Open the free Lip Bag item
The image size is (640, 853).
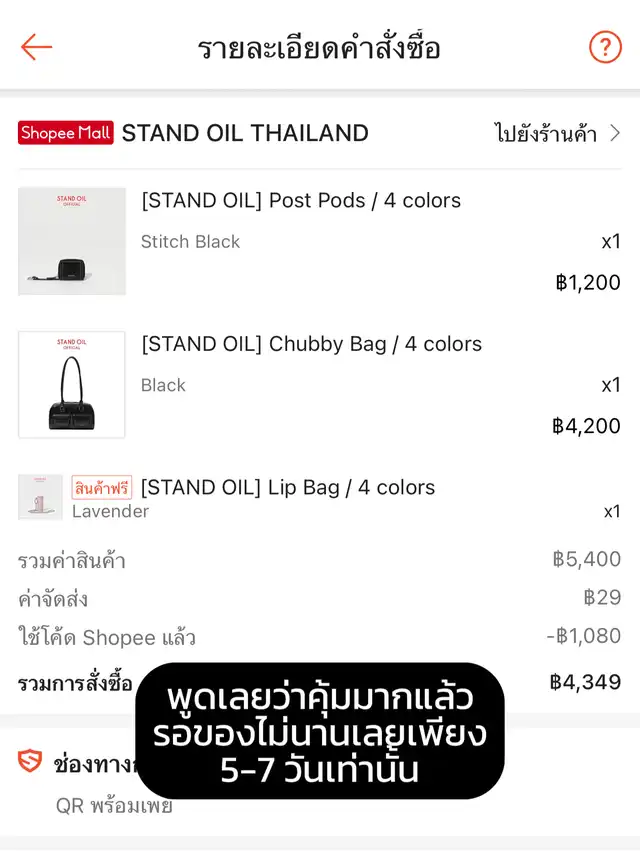click(288, 488)
